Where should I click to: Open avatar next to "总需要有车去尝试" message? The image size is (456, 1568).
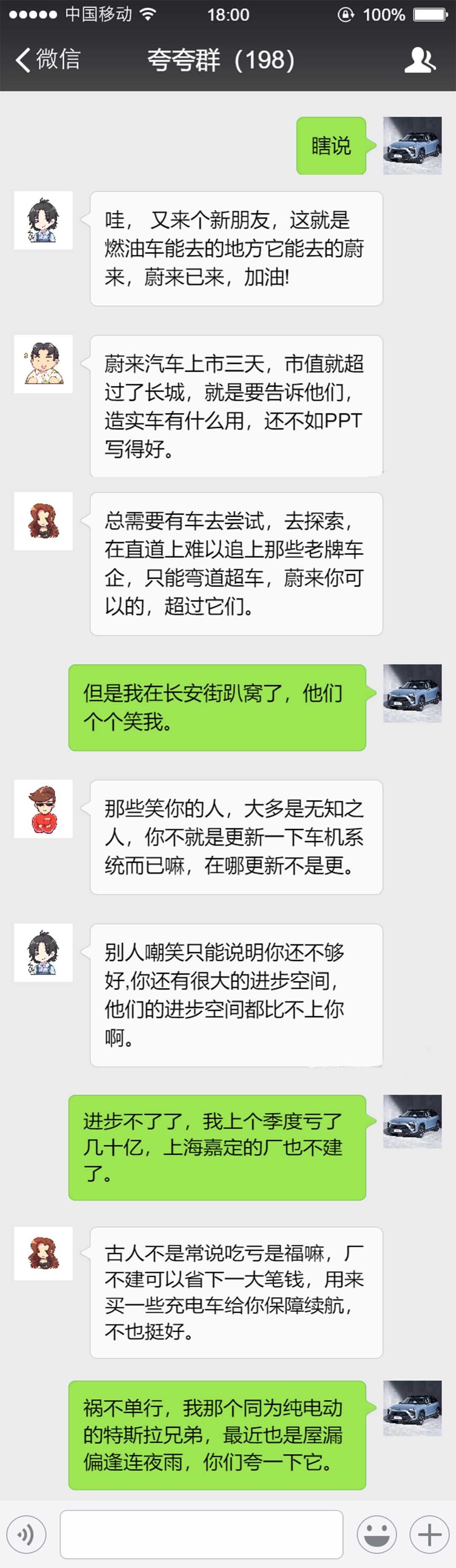tap(43, 521)
